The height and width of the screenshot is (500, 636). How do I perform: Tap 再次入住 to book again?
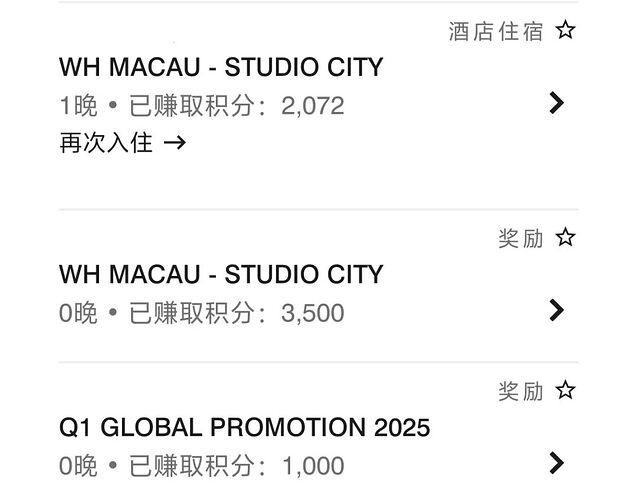(x=122, y=143)
